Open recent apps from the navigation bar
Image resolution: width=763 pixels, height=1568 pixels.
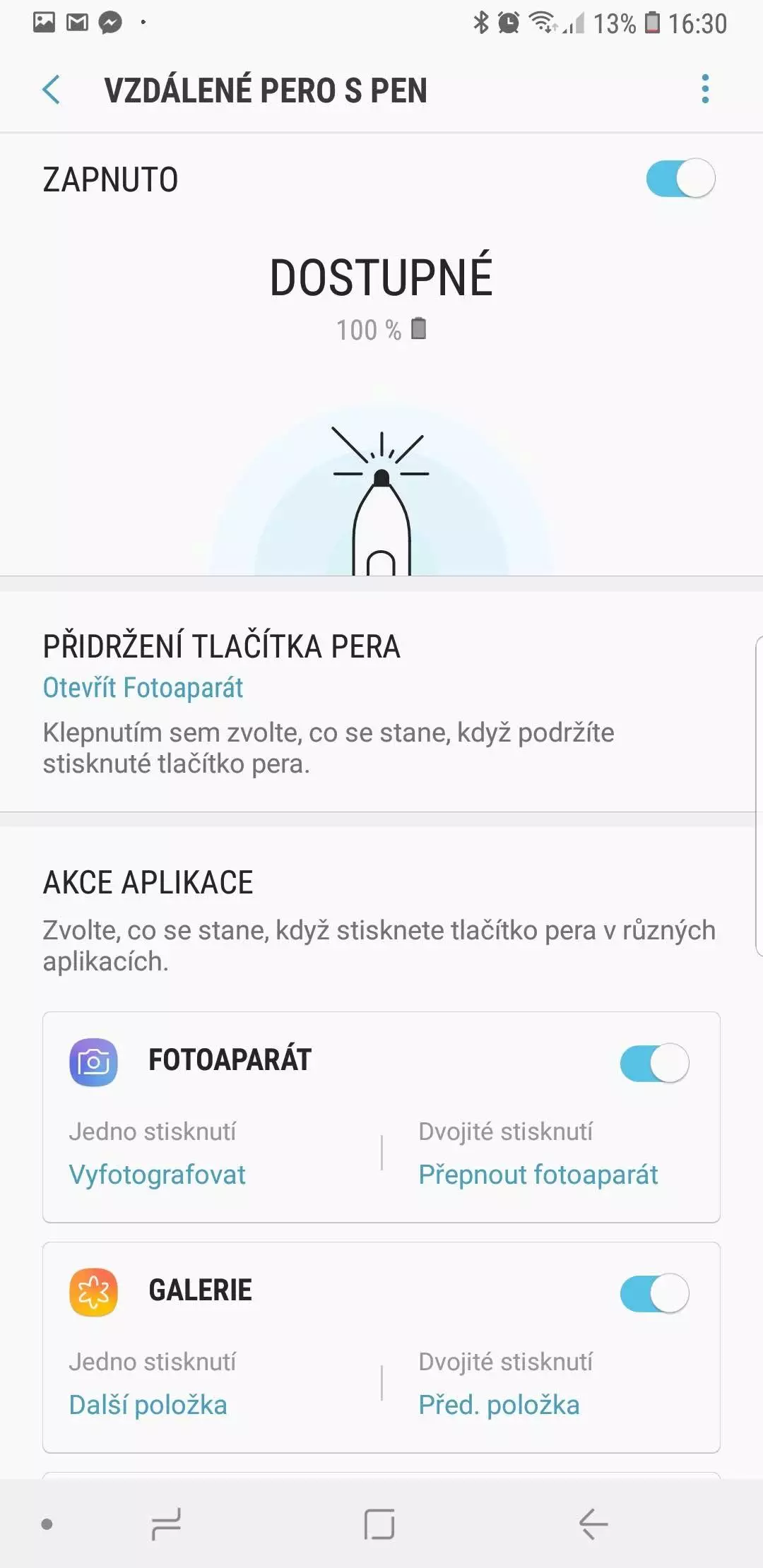[167, 1524]
